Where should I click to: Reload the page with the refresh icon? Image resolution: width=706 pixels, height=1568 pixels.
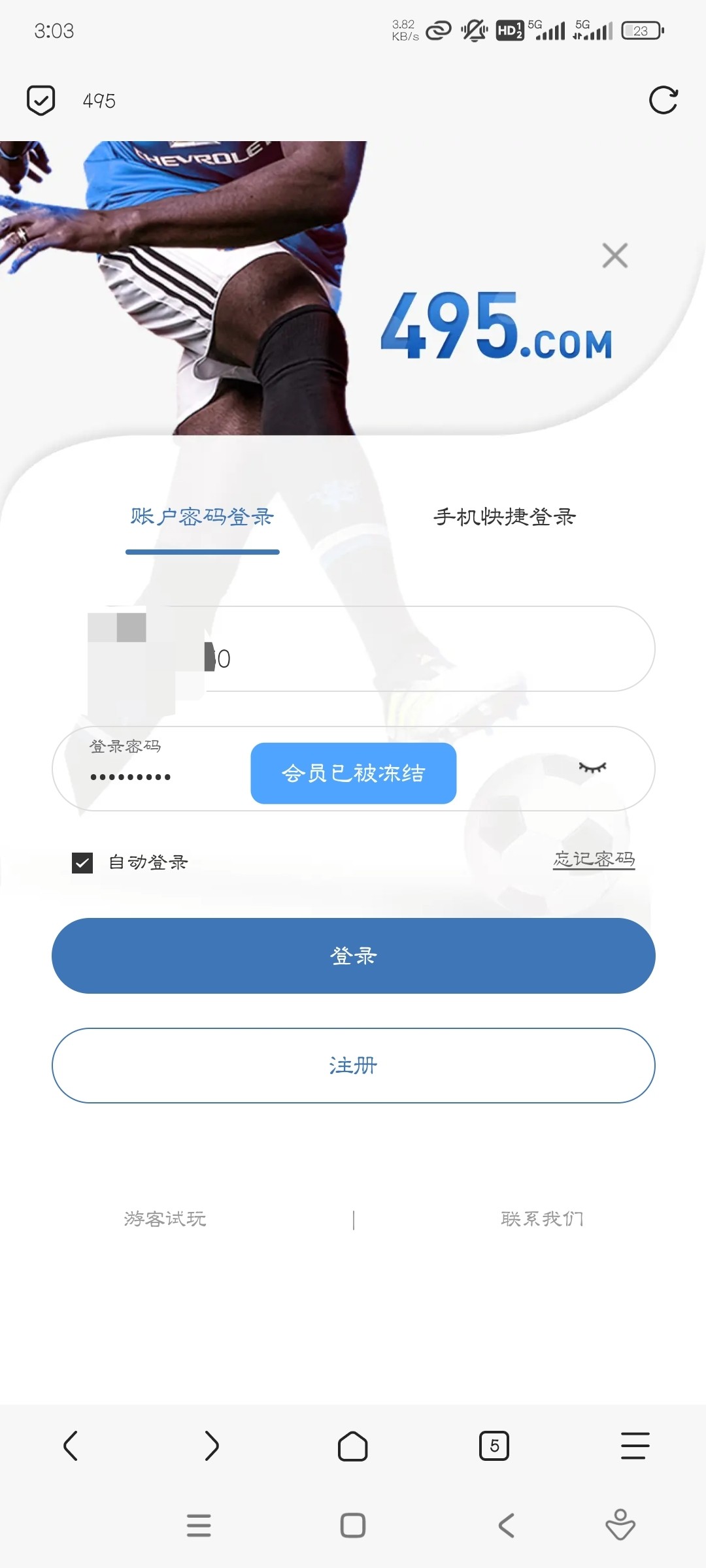[x=663, y=100]
